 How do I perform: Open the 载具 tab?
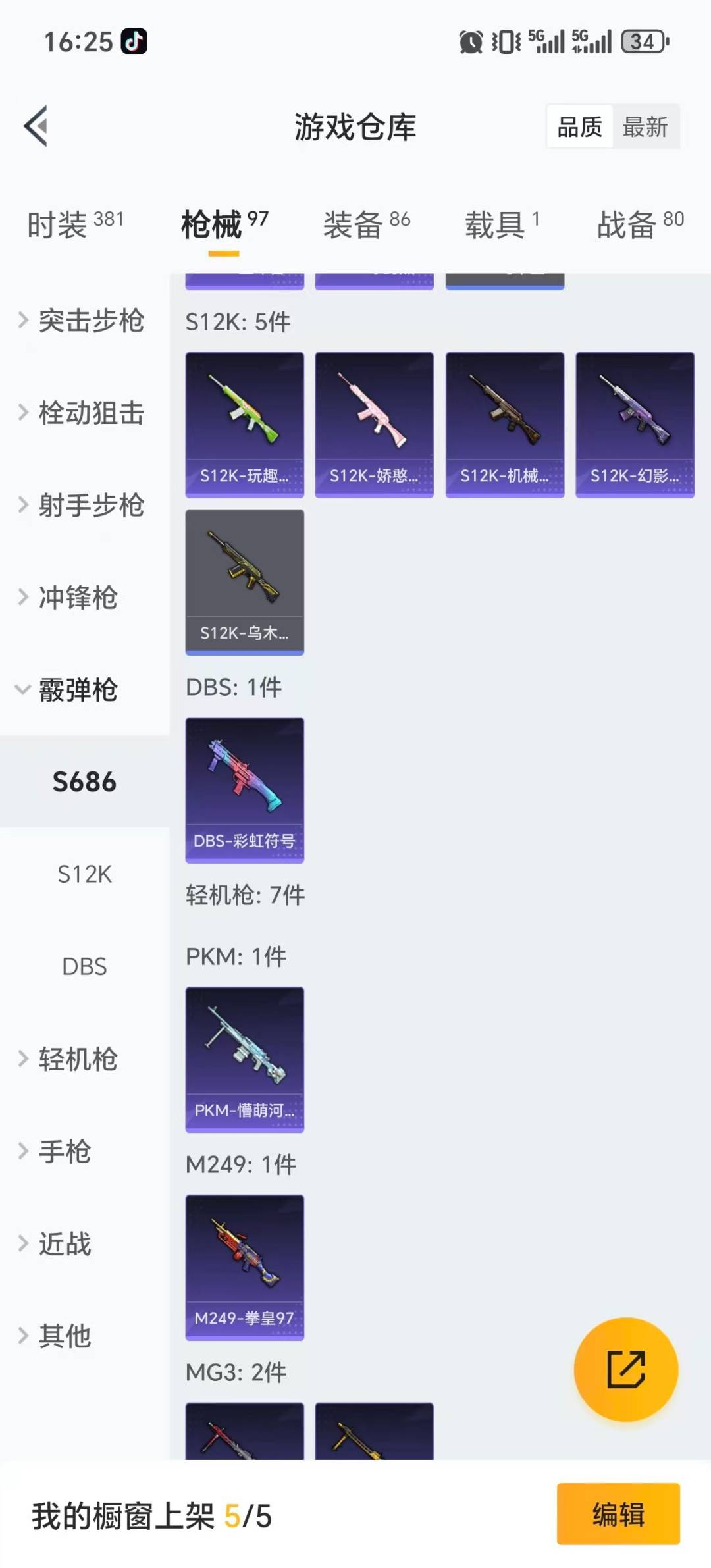point(494,224)
